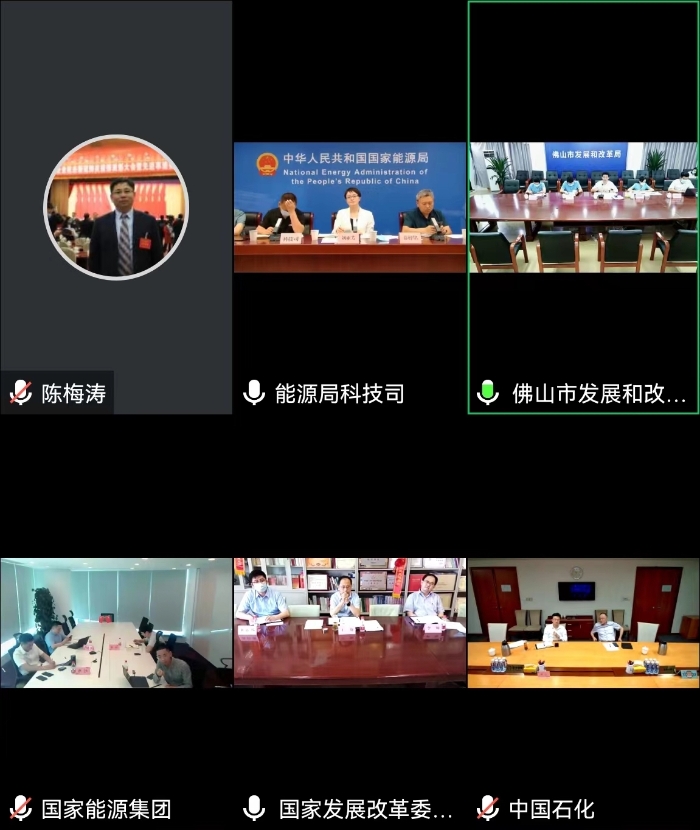
Task: View the 国家发展改革委 video tile
Action: [349, 623]
